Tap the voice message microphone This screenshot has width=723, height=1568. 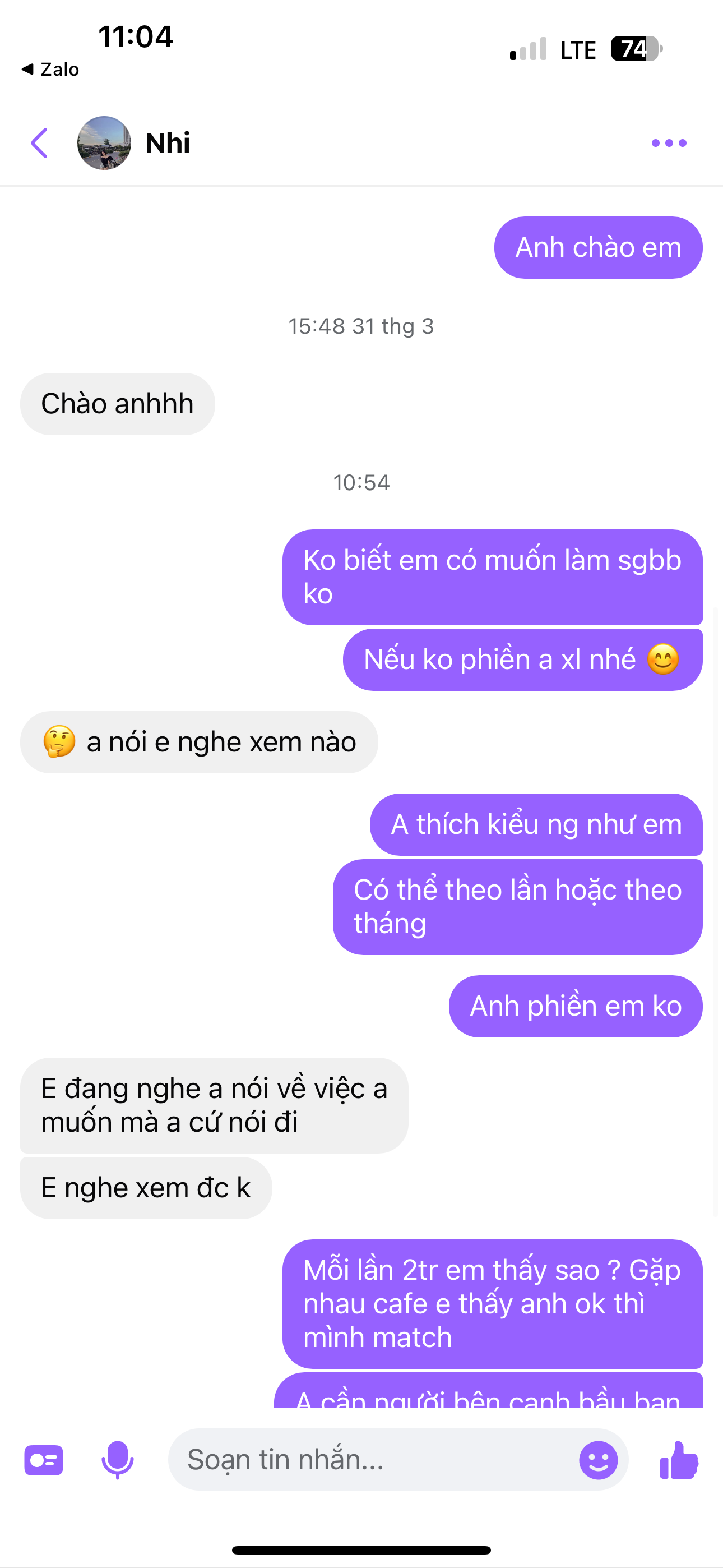click(x=118, y=1460)
